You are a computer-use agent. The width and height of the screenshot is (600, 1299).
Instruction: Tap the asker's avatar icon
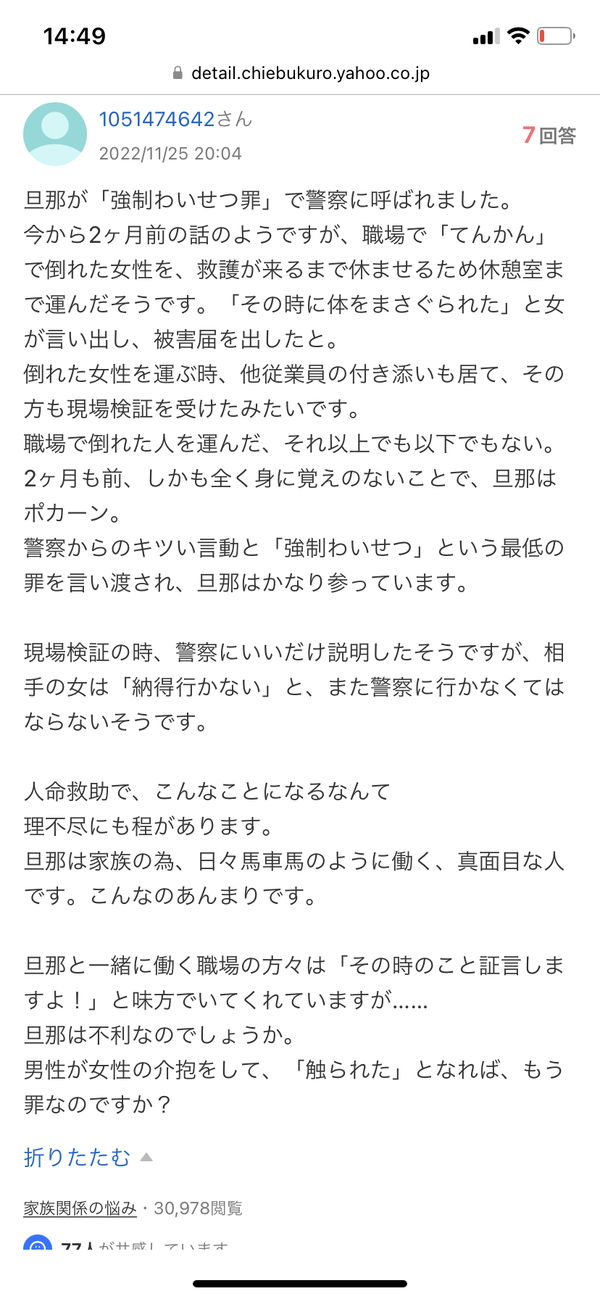click(54, 133)
